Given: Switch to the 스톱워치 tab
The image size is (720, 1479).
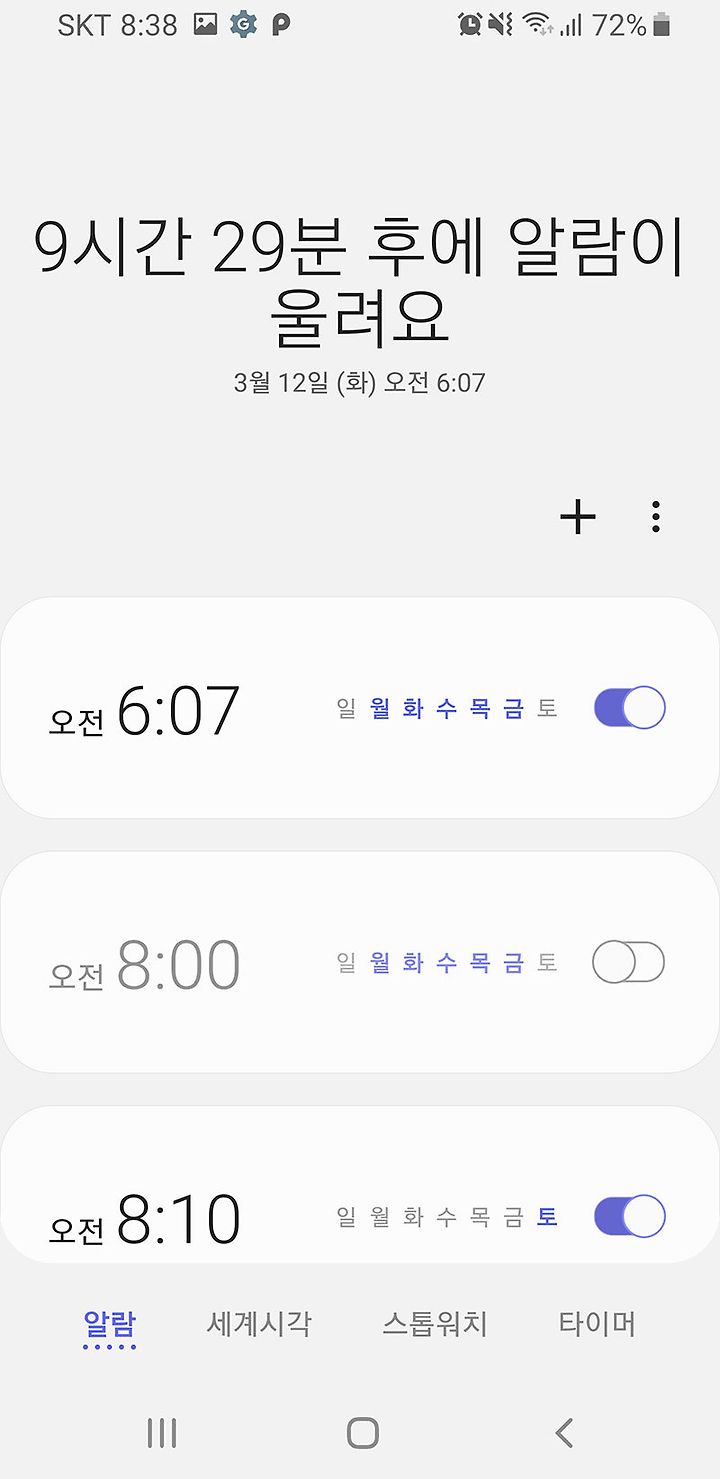Looking at the screenshot, I should coord(435,1324).
